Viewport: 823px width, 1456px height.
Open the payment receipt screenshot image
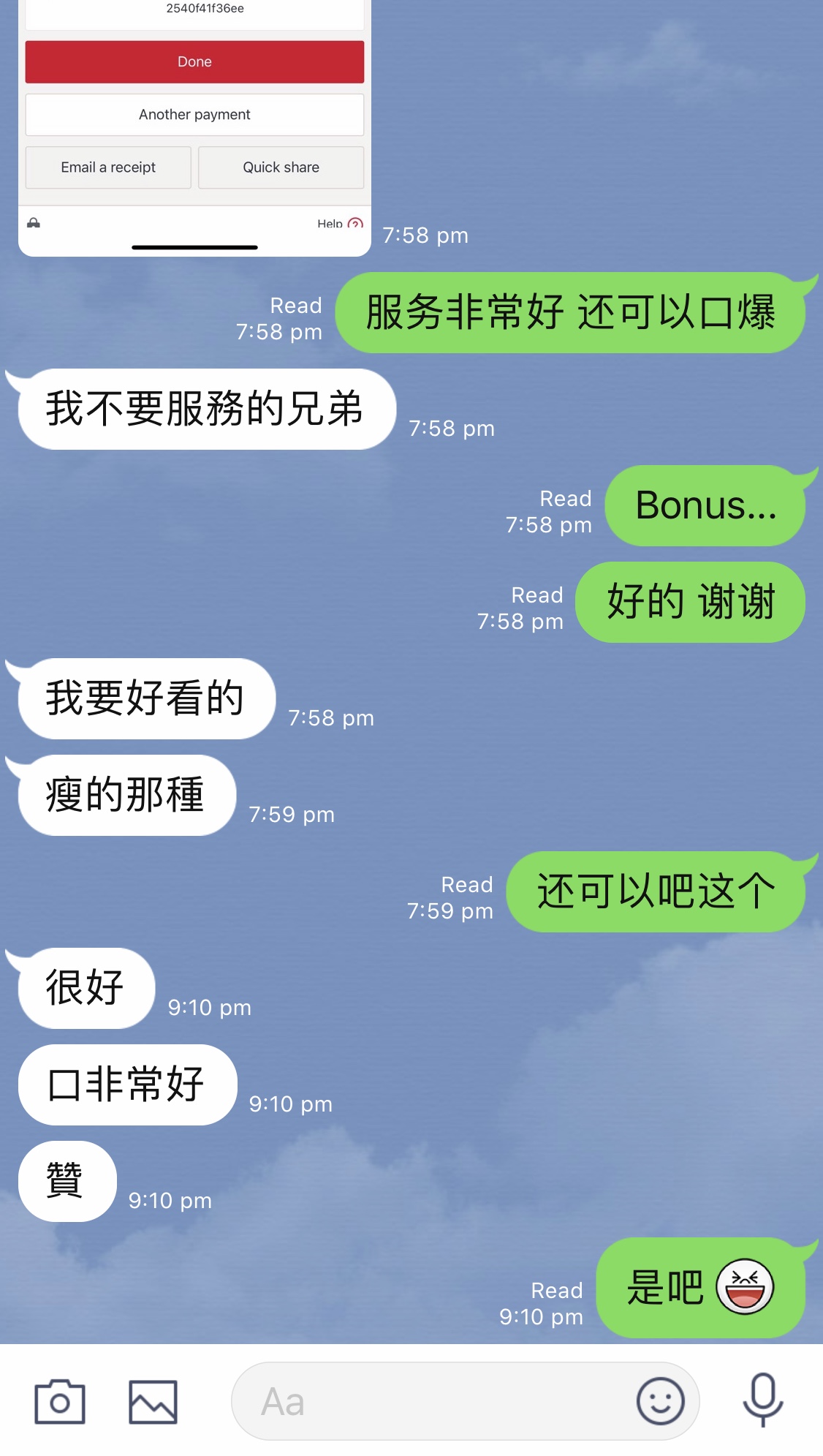tap(194, 124)
